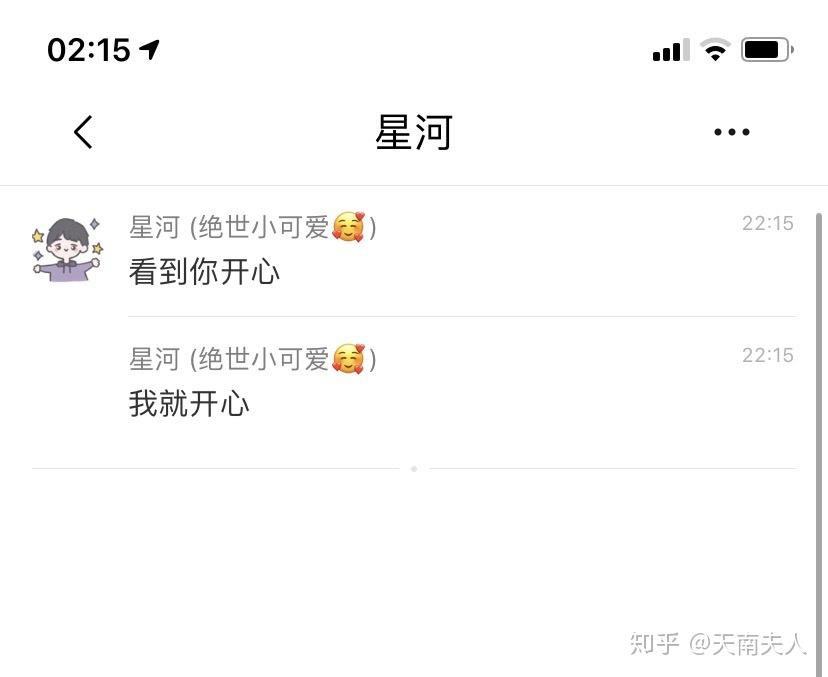
Task: Go back from the 星河 chat record
Action: point(83,132)
